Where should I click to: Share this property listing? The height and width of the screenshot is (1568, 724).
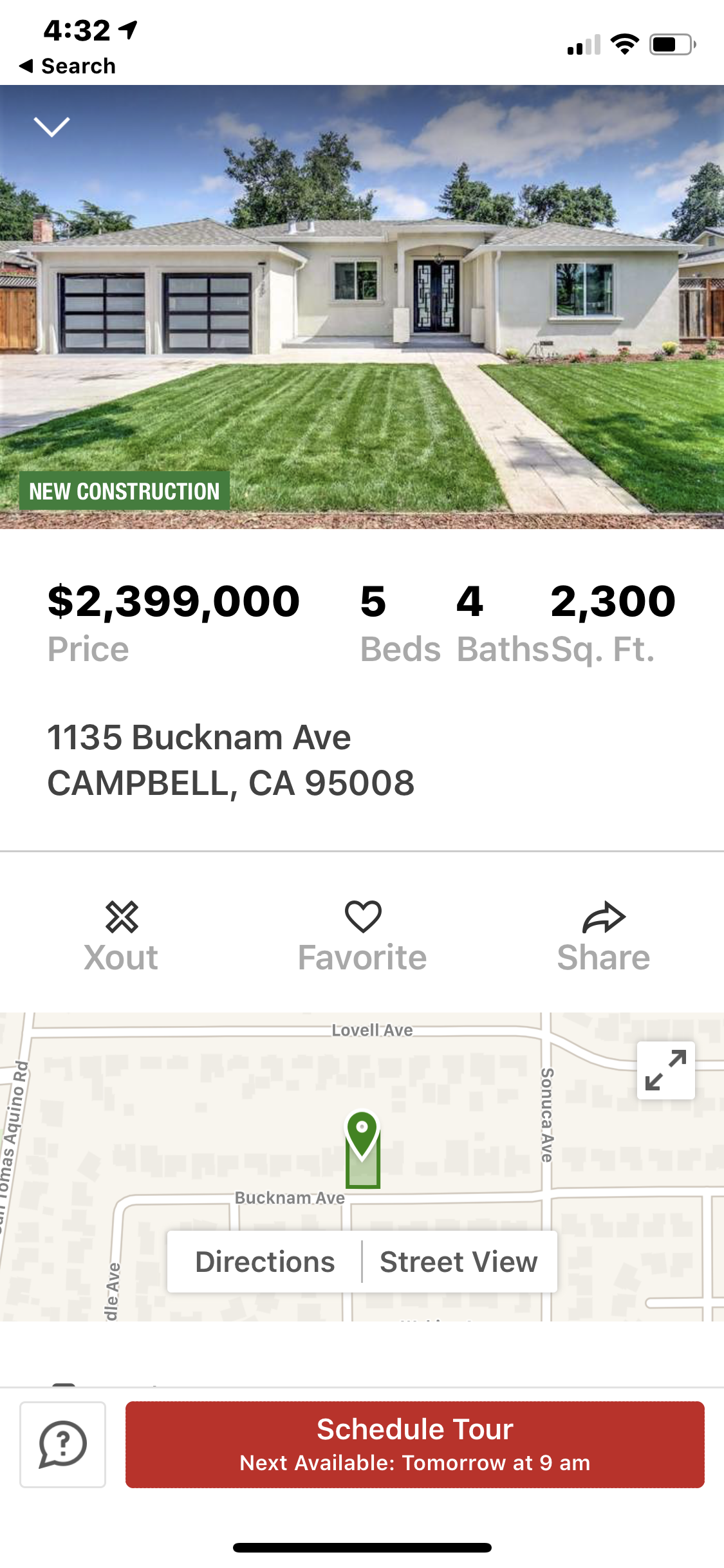603,937
